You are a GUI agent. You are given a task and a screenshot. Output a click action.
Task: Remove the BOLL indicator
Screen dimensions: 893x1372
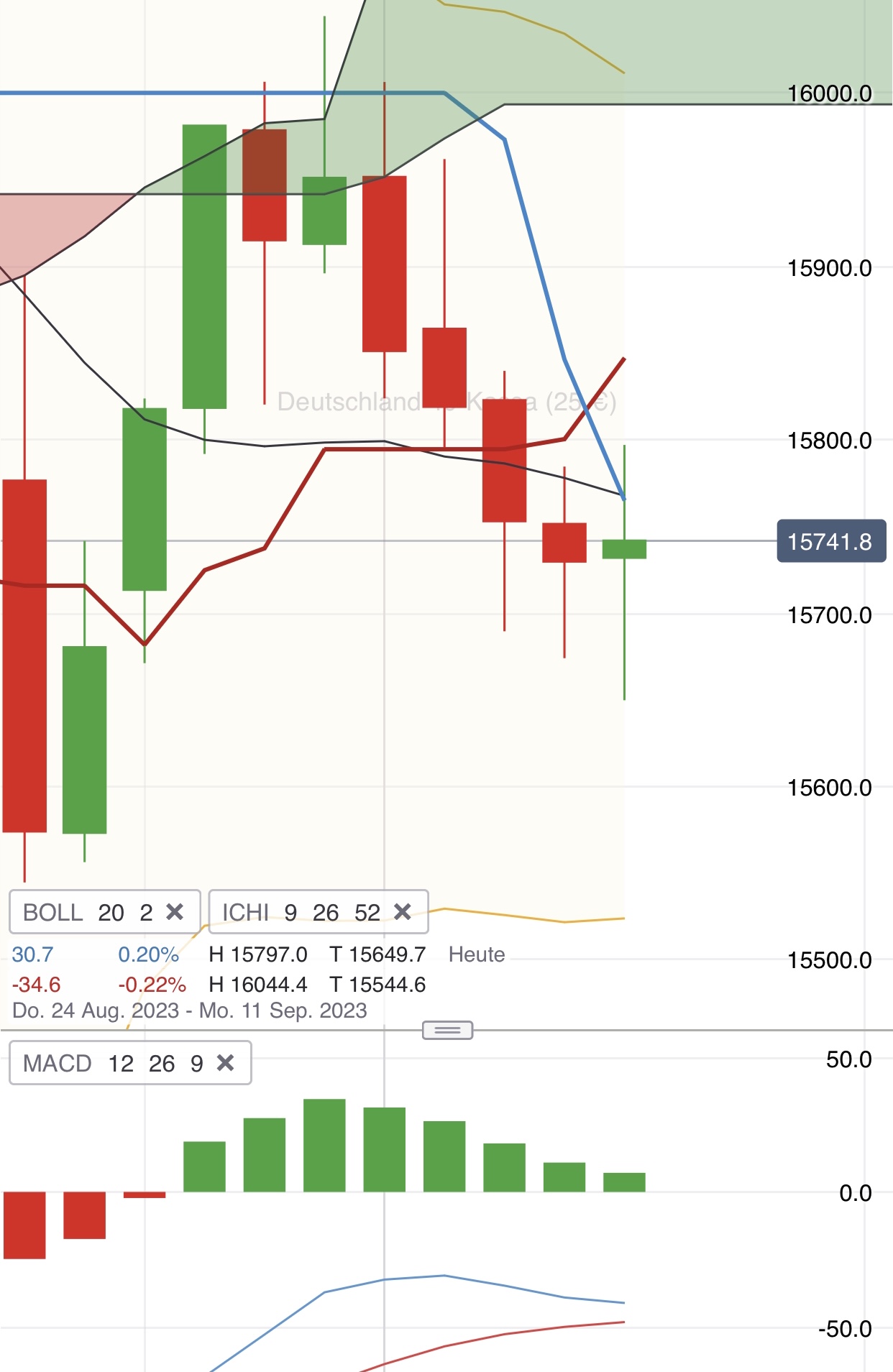[175, 912]
